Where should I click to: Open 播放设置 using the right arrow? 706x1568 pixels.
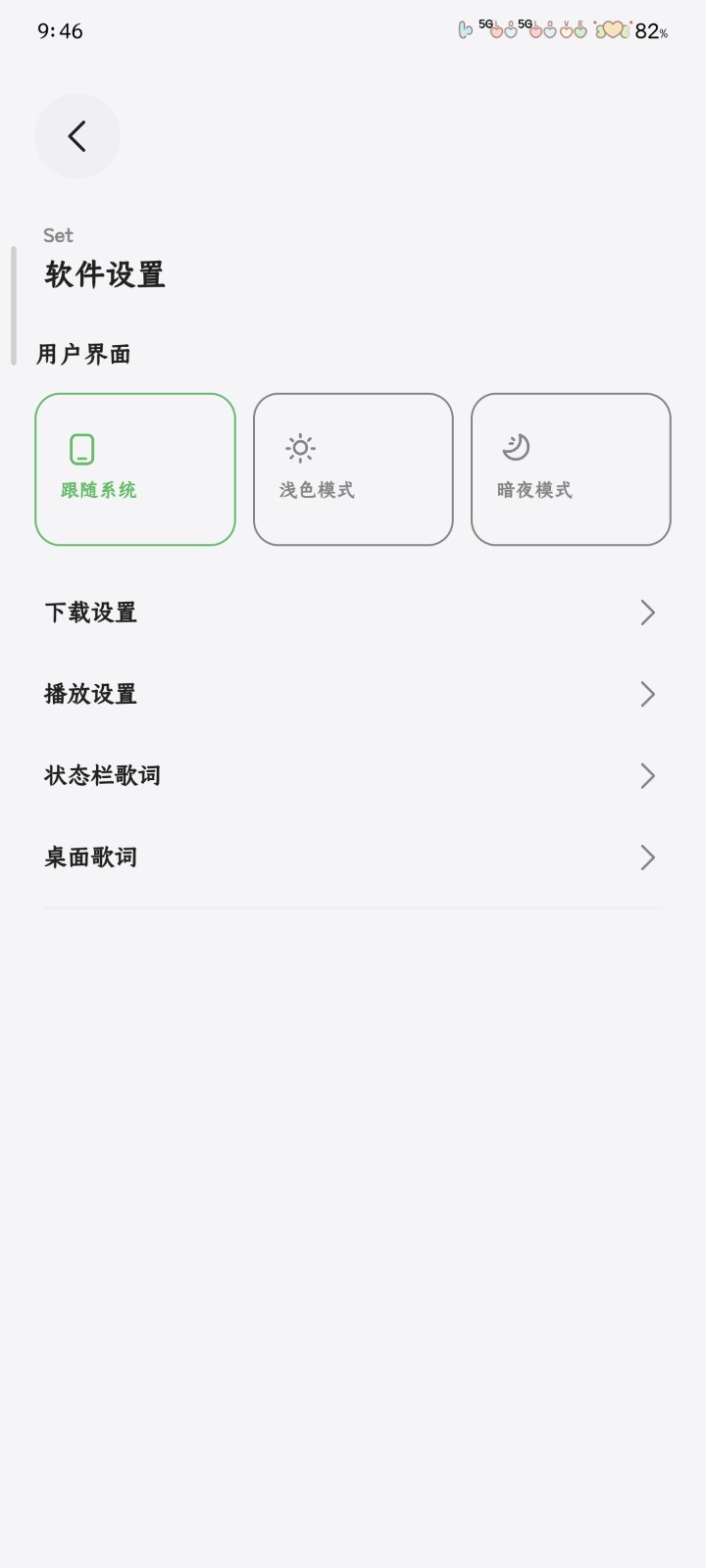click(647, 694)
